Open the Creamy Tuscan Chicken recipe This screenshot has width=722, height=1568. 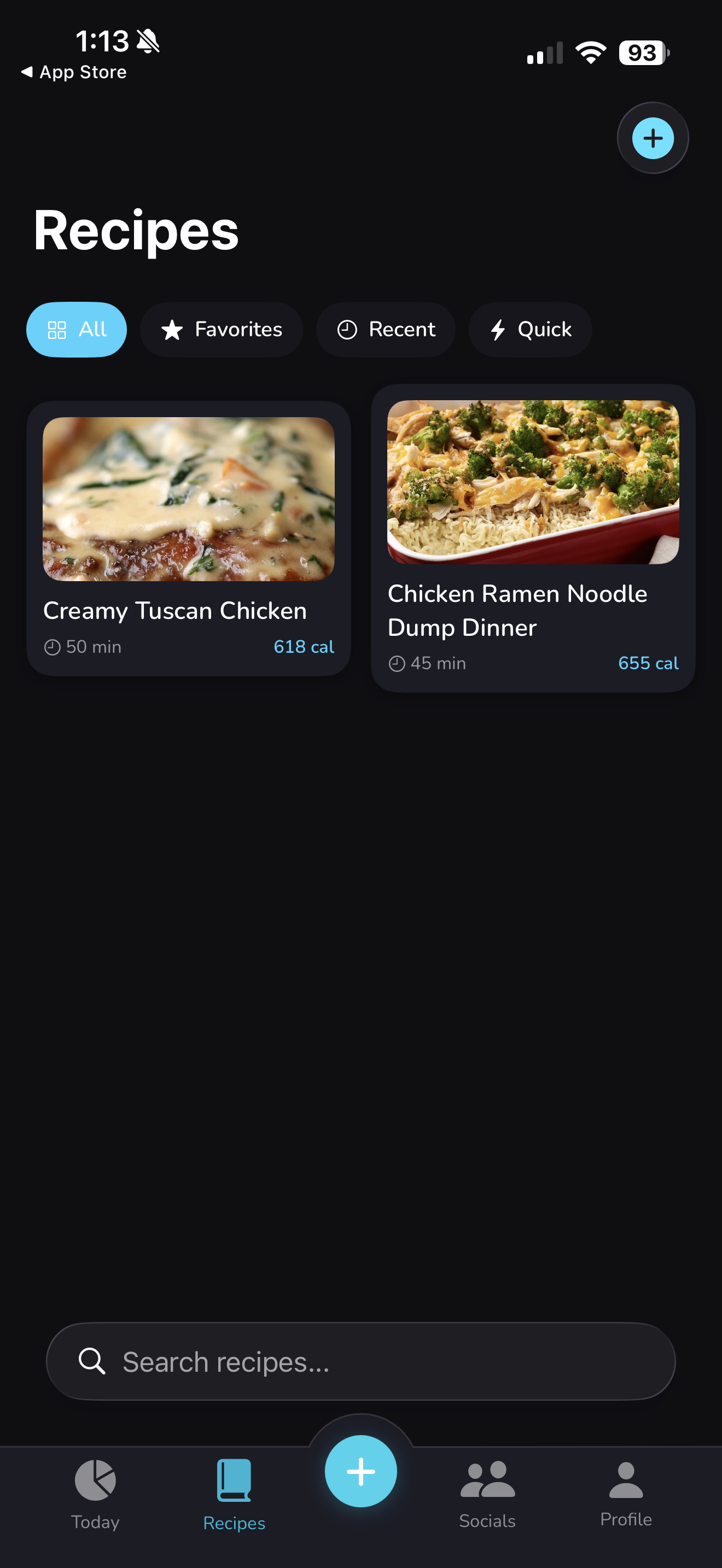(x=189, y=537)
